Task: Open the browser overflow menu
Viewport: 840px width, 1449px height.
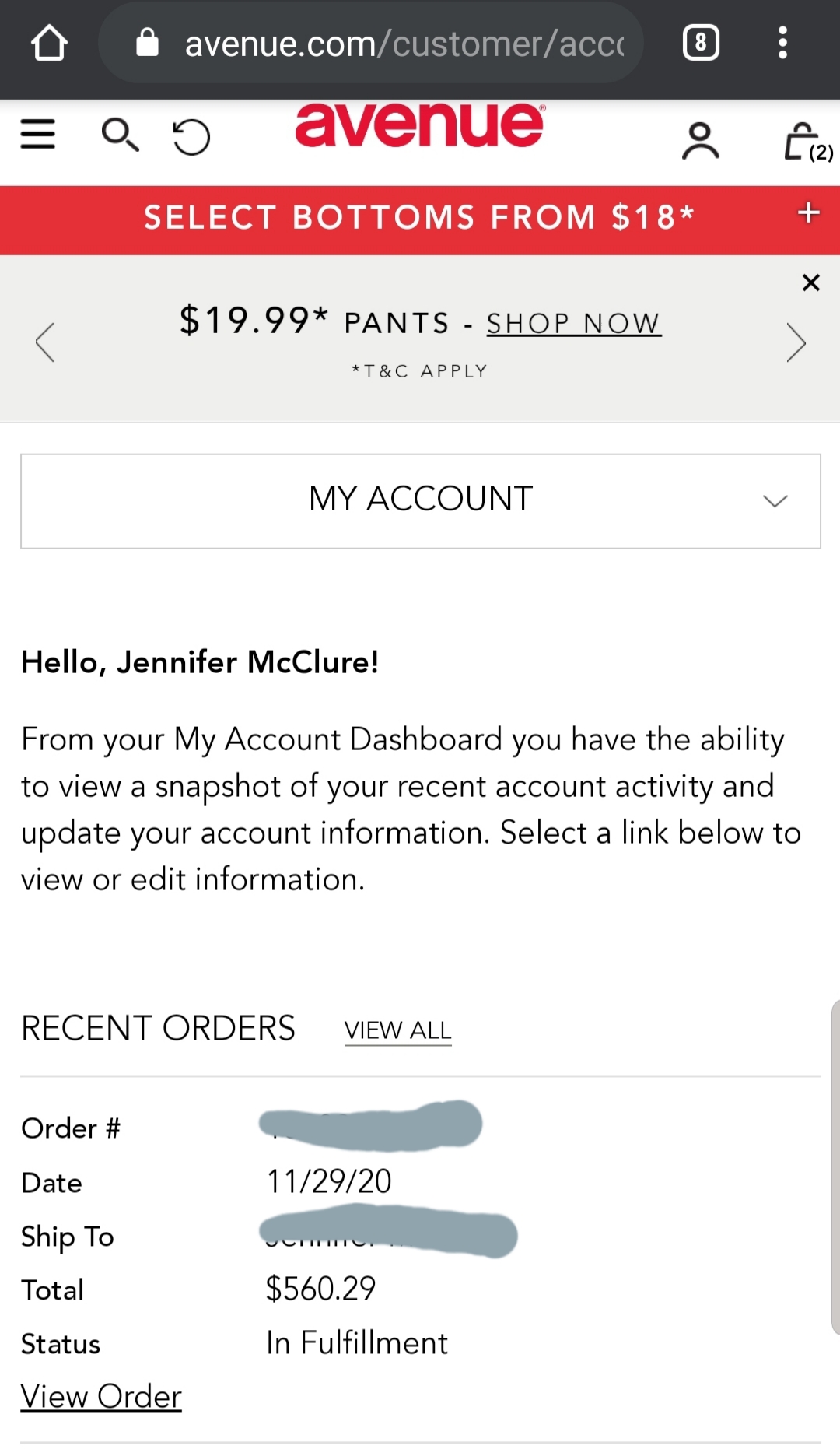Action: pyautogui.click(x=782, y=43)
